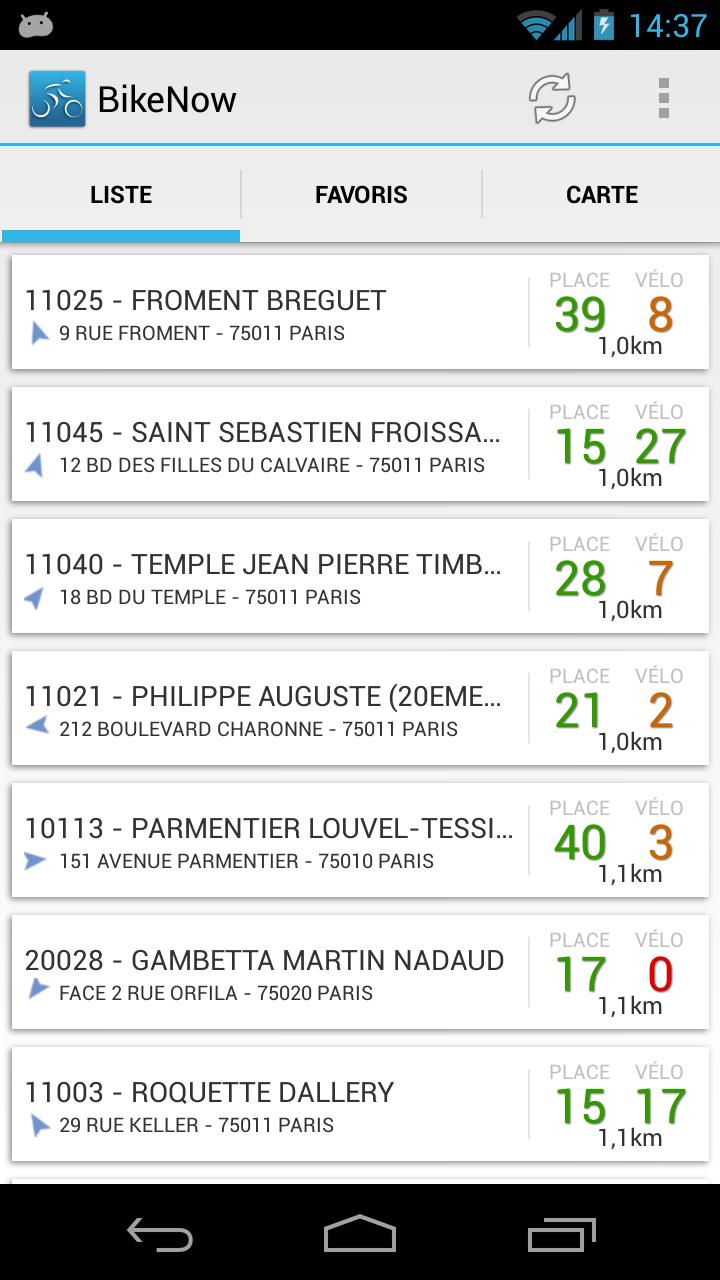
Task: Refresh the bike station list
Action: pyautogui.click(x=552, y=99)
